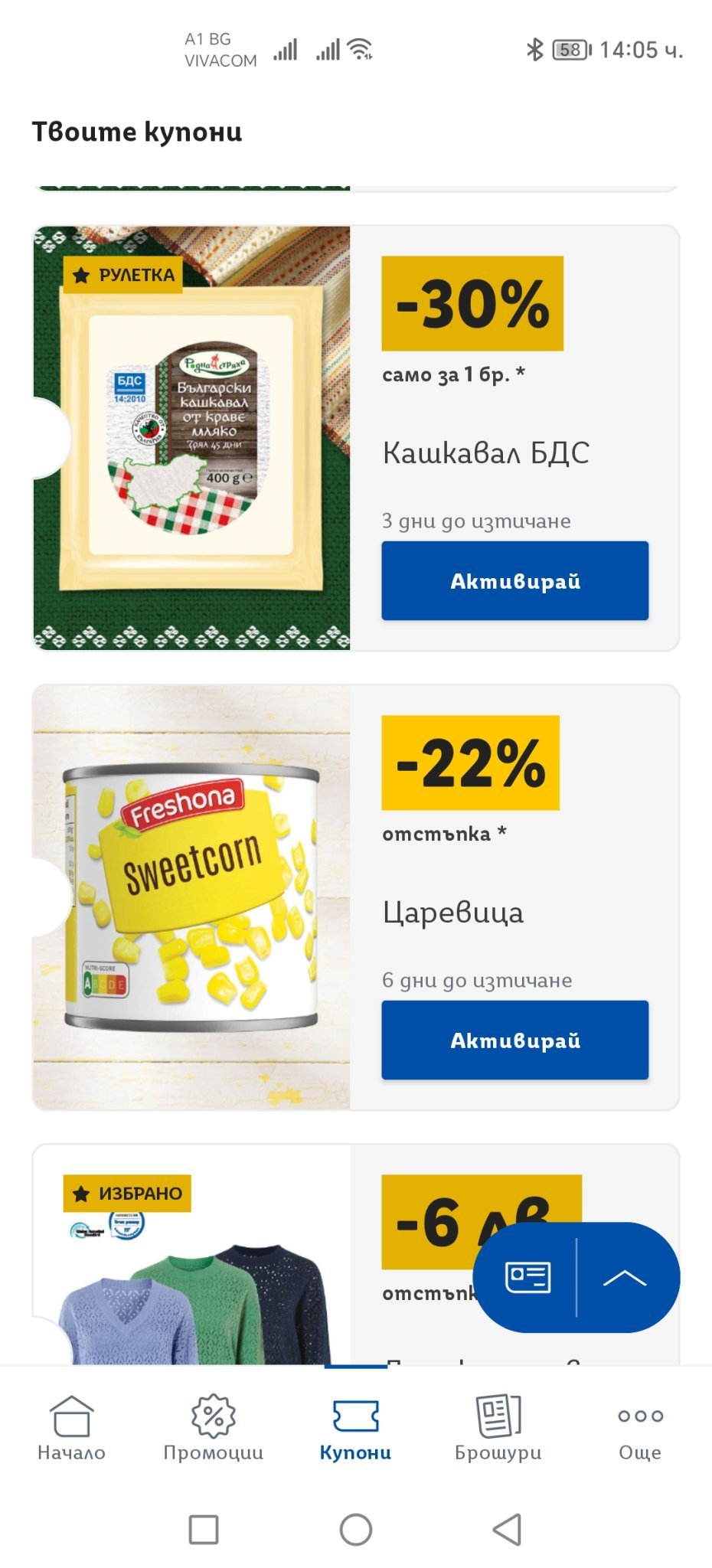Go to the Начало tab

[71, 1429]
